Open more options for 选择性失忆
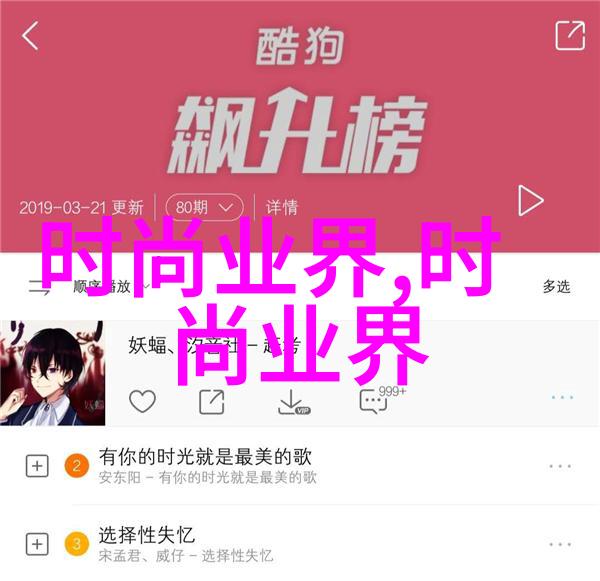 (x=560, y=545)
